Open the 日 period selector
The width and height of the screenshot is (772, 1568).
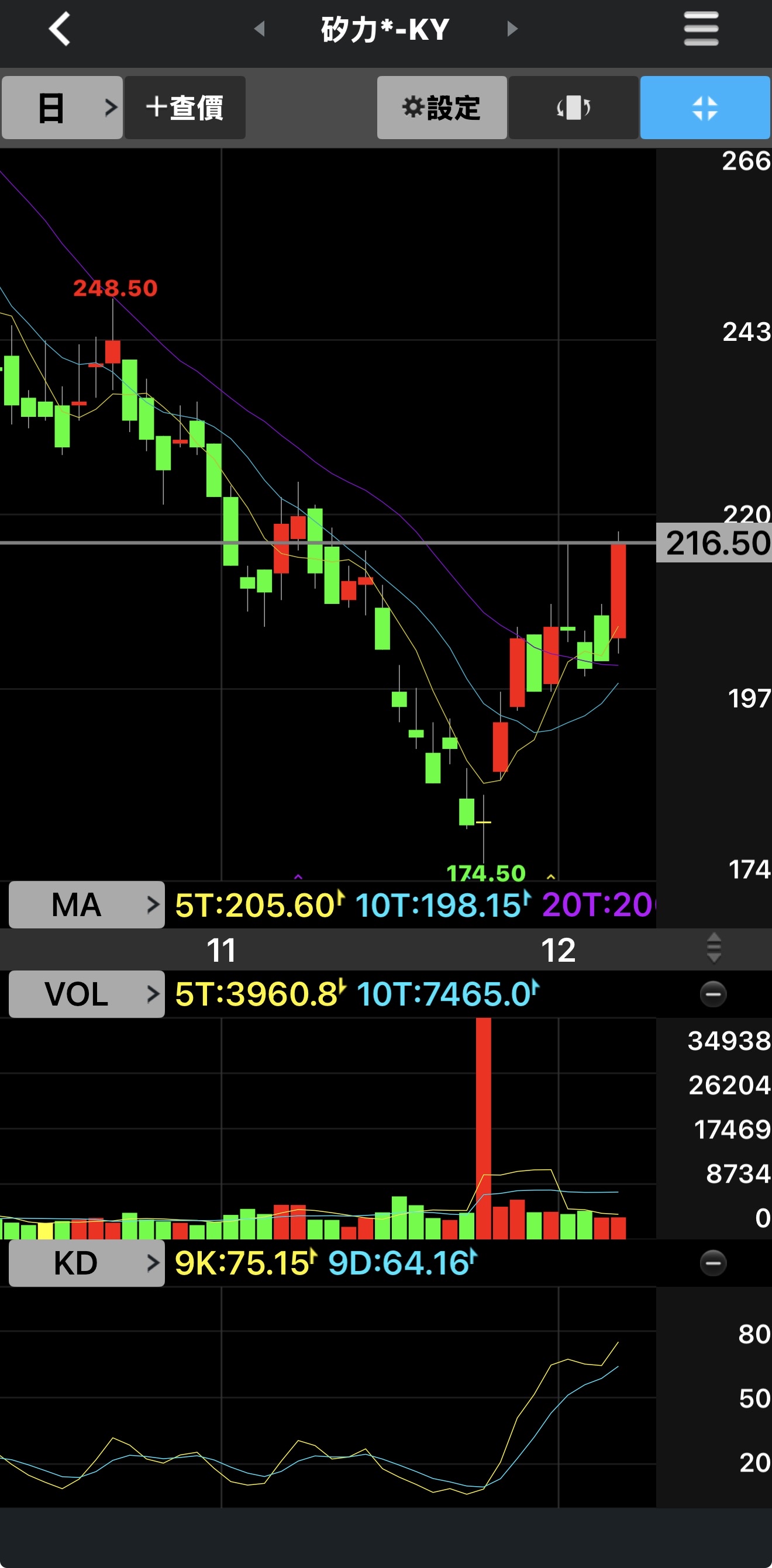(x=62, y=108)
